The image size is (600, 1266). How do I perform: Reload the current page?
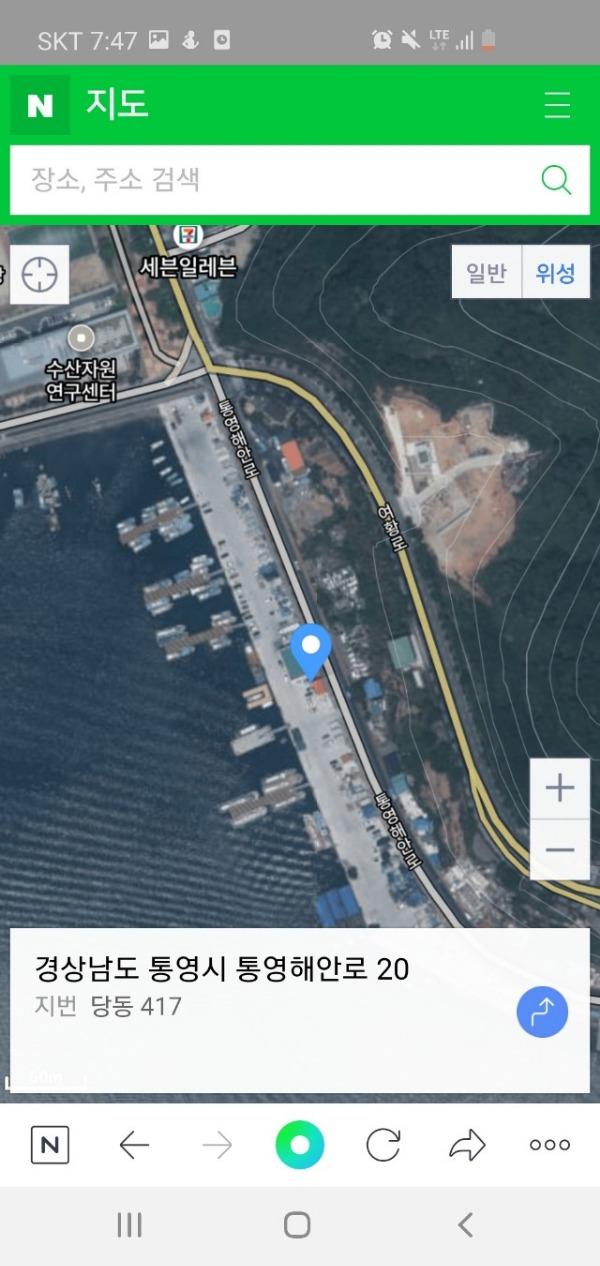pos(383,1145)
